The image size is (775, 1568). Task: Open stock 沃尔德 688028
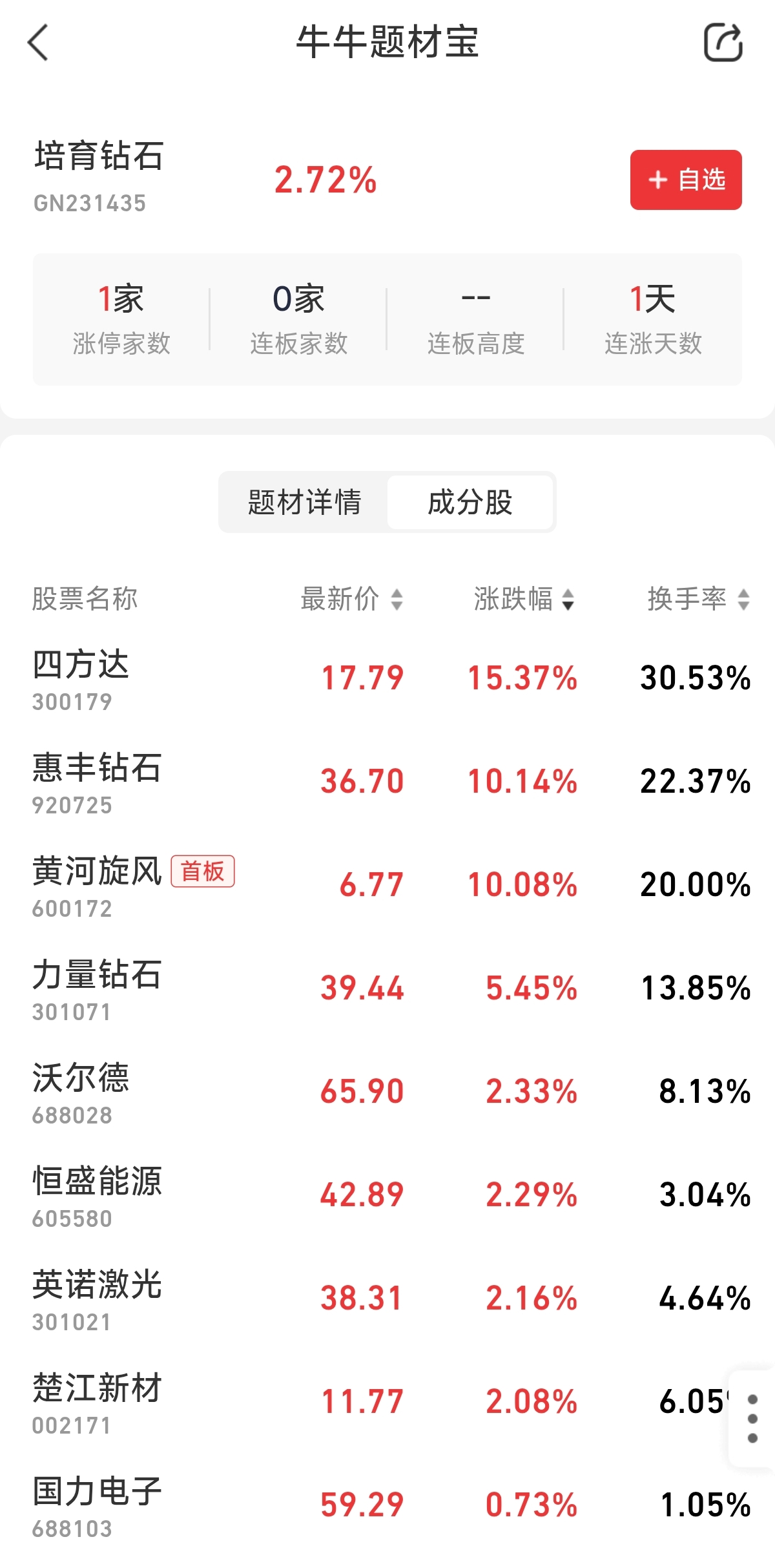tap(81, 1091)
